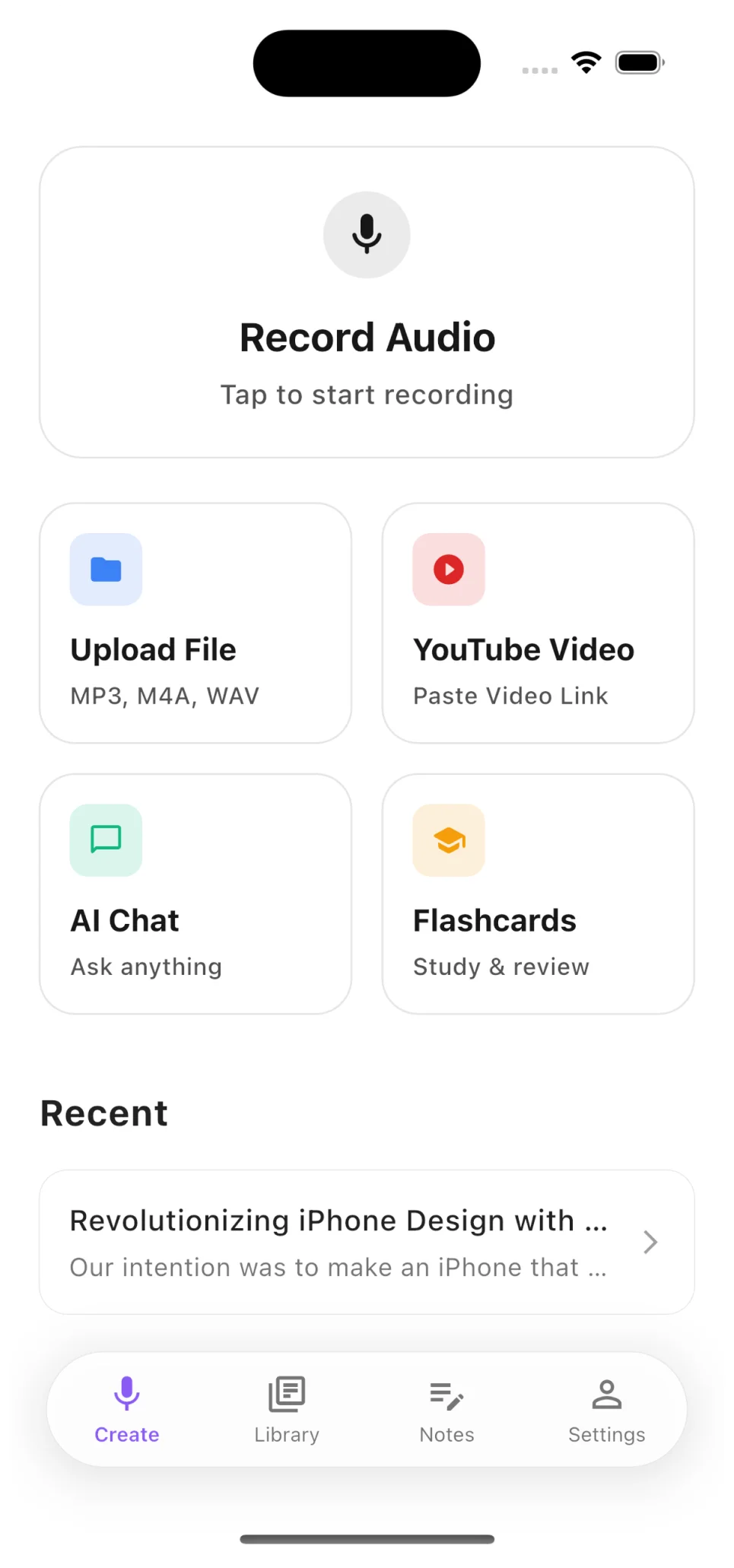The width and height of the screenshot is (734, 1568).
Task: Select the Upload File folder icon
Action: (106, 569)
